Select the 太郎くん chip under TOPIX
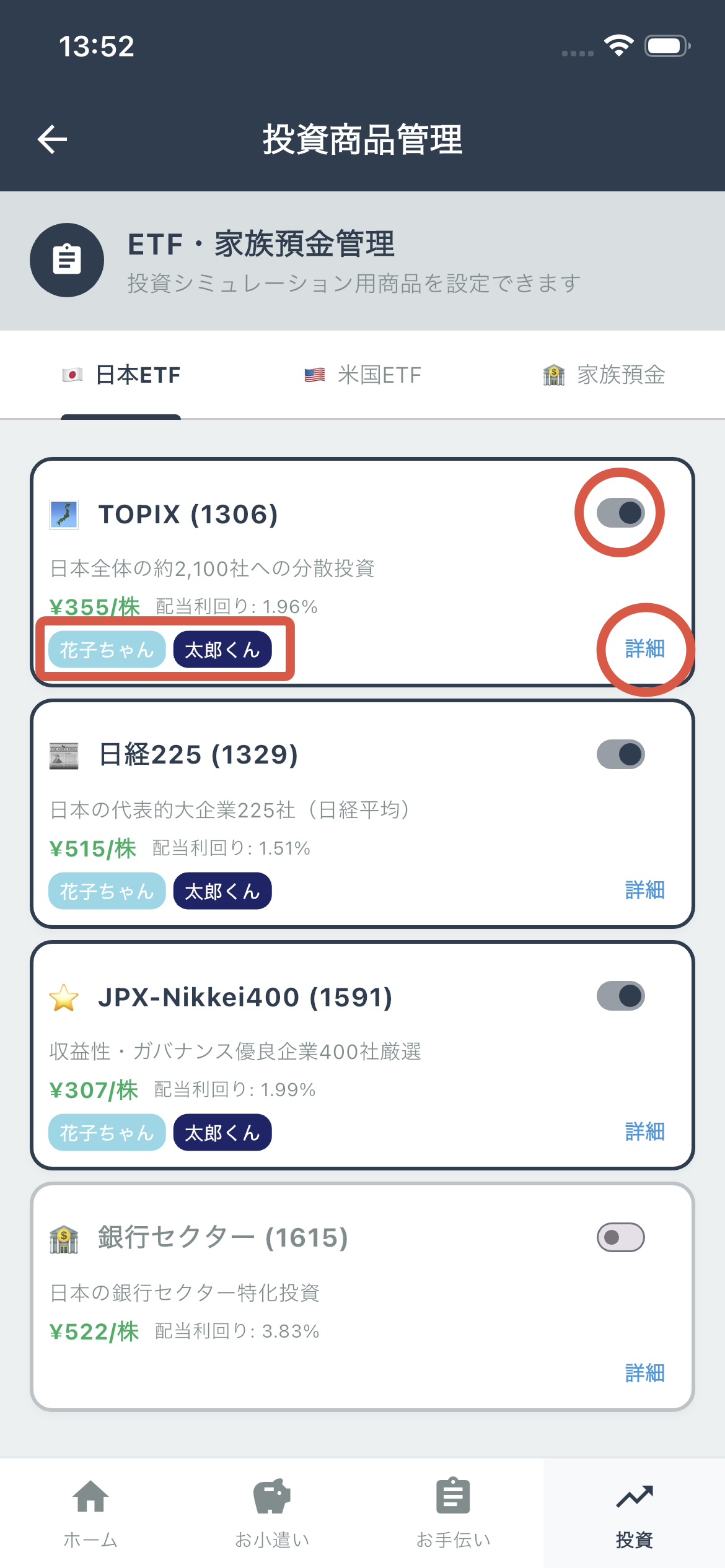The width and height of the screenshot is (725, 1568). pyautogui.click(x=222, y=649)
